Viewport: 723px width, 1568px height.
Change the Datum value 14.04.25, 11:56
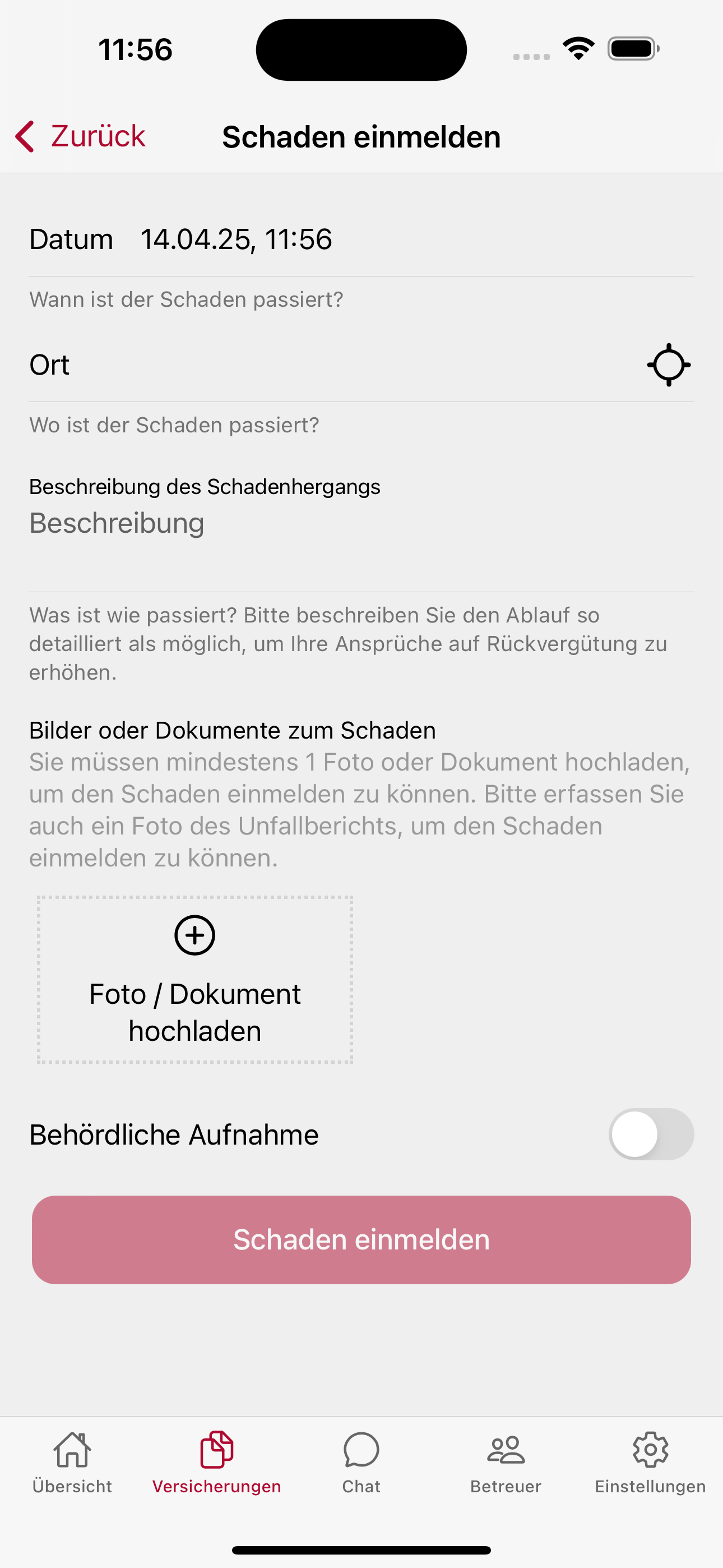[x=236, y=239]
